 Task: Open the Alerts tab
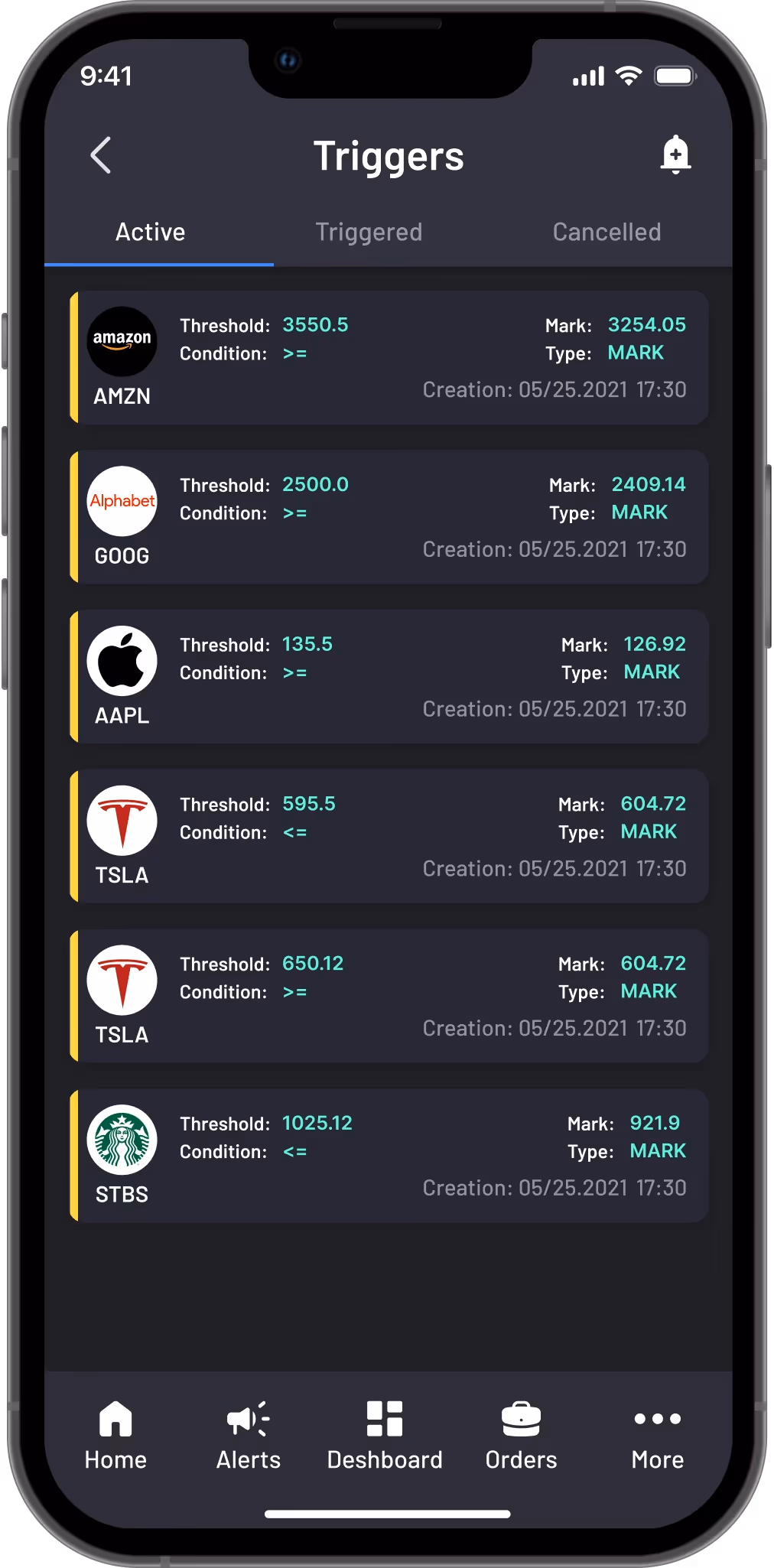pyautogui.click(x=249, y=1435)
